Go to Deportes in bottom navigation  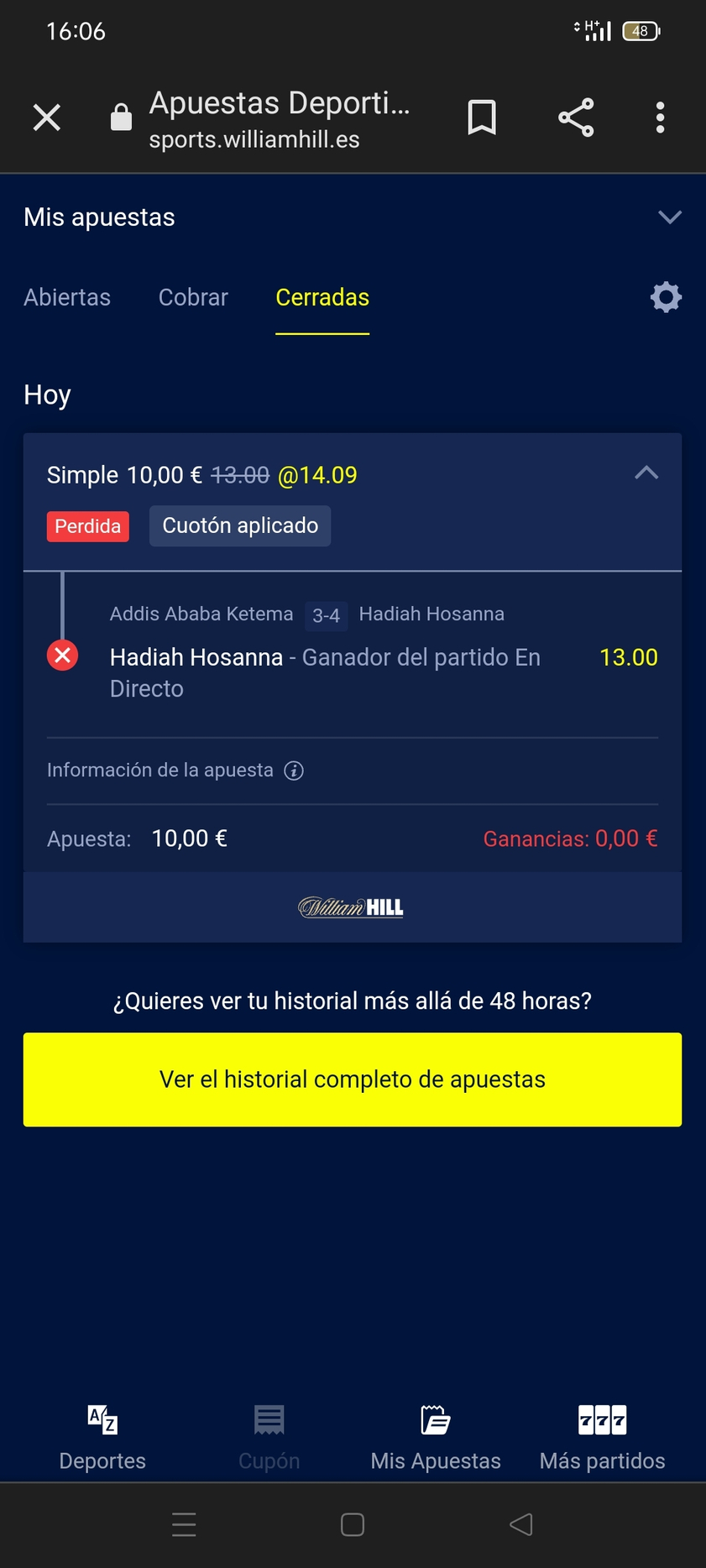pyautogui.click(x=102, y=1438)
